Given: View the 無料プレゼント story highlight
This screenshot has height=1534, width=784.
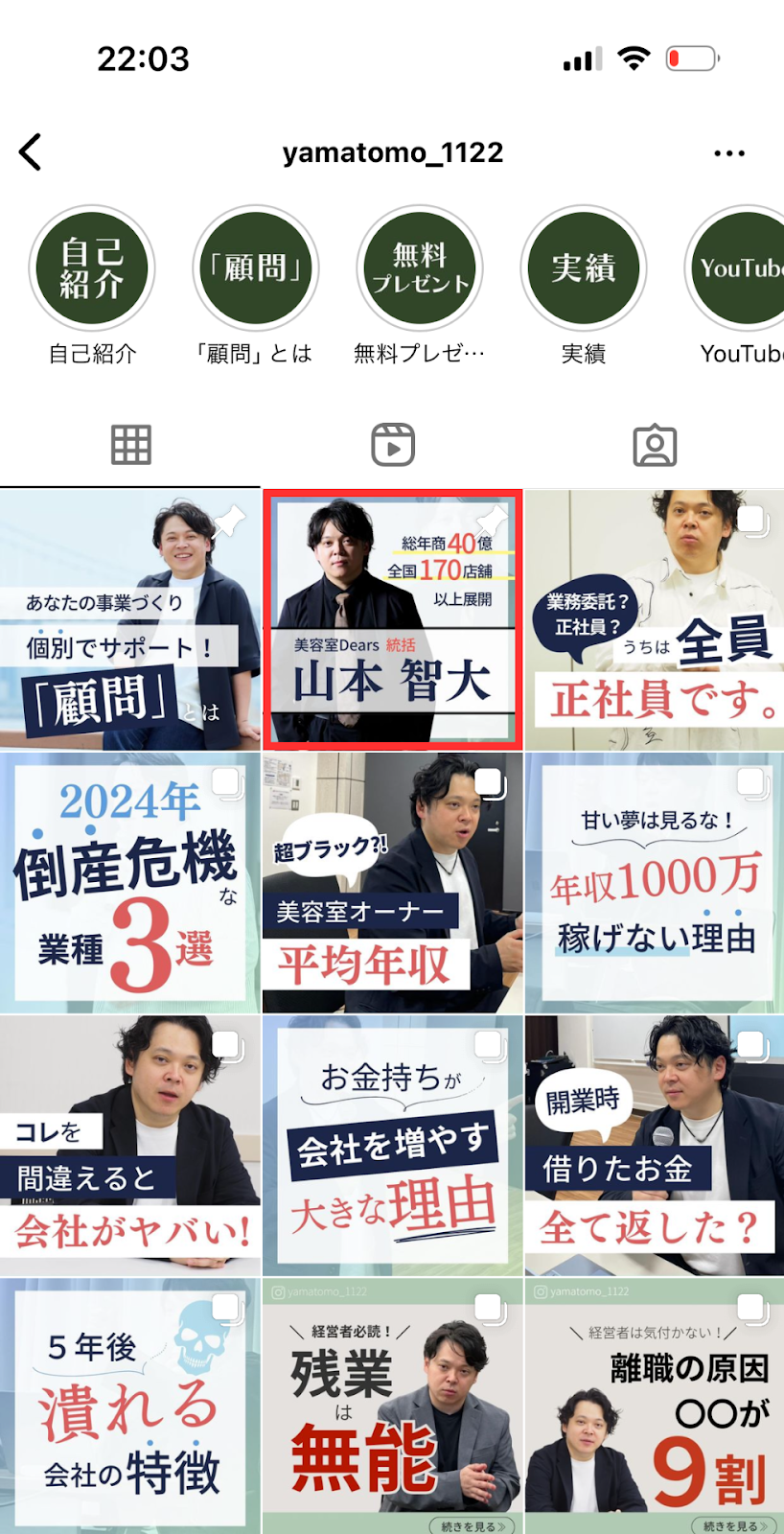Looking at the screenshot, I should [419, 267].
